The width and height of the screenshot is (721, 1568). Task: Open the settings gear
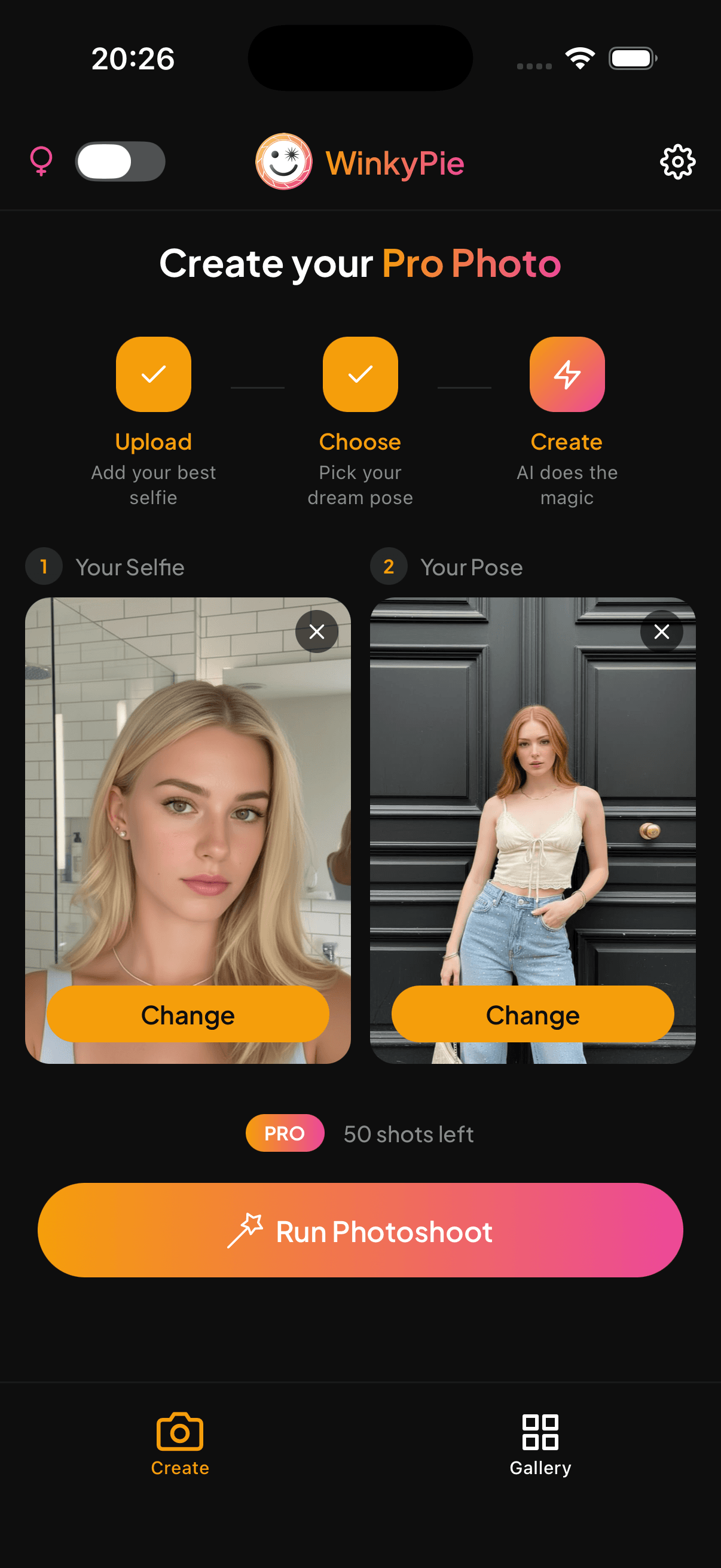677,162
